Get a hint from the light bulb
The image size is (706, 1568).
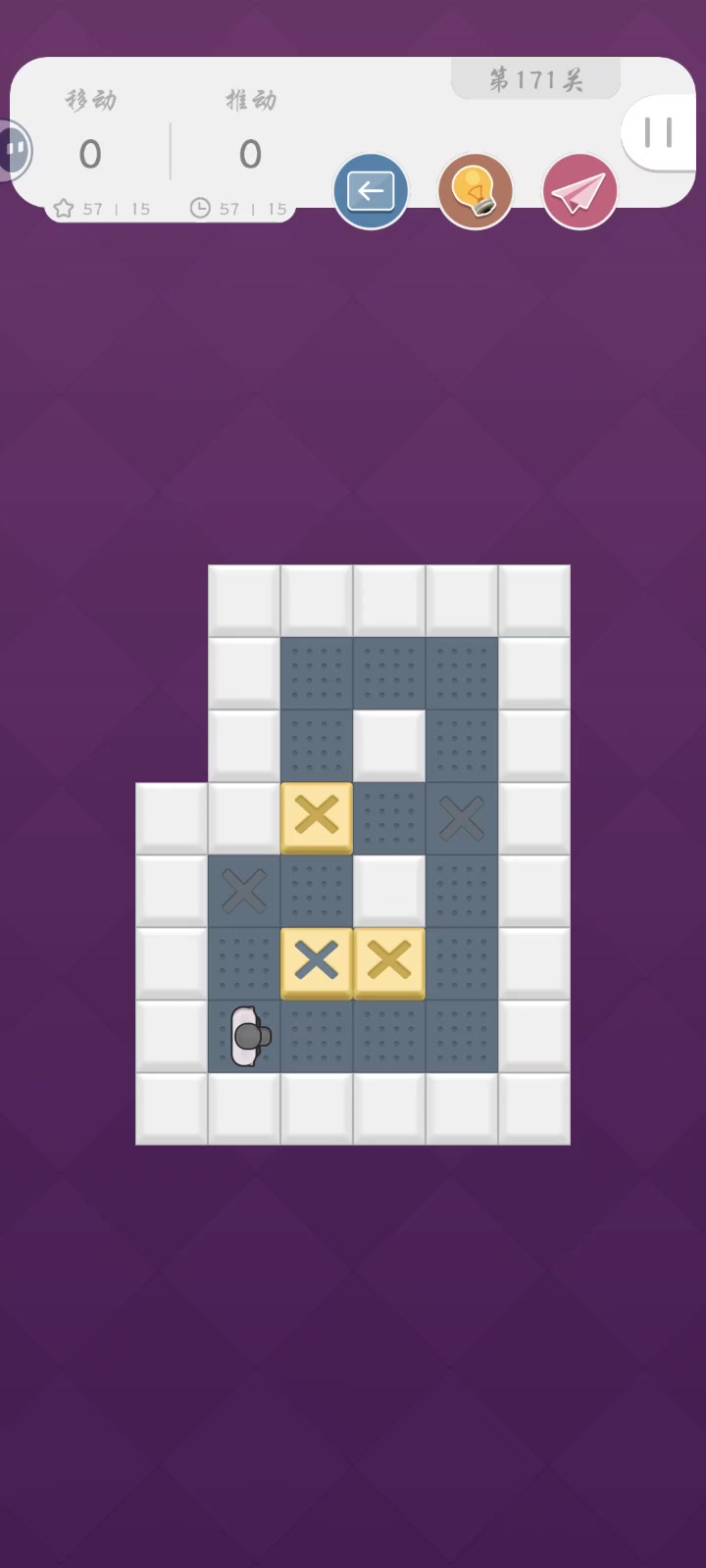476,191
